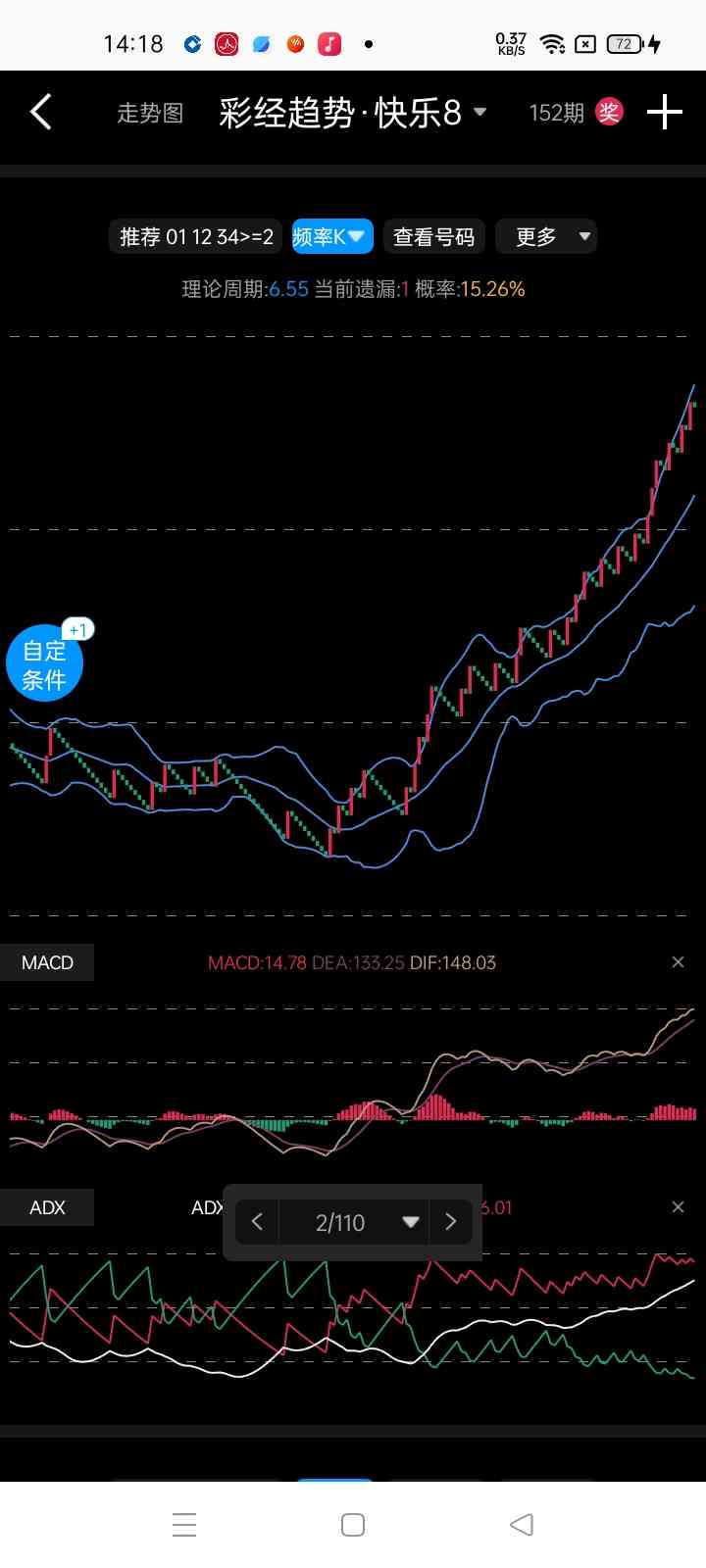Go to the previous condition in pager
This screenshot has height=1568, width=706.
[257, 1222]
